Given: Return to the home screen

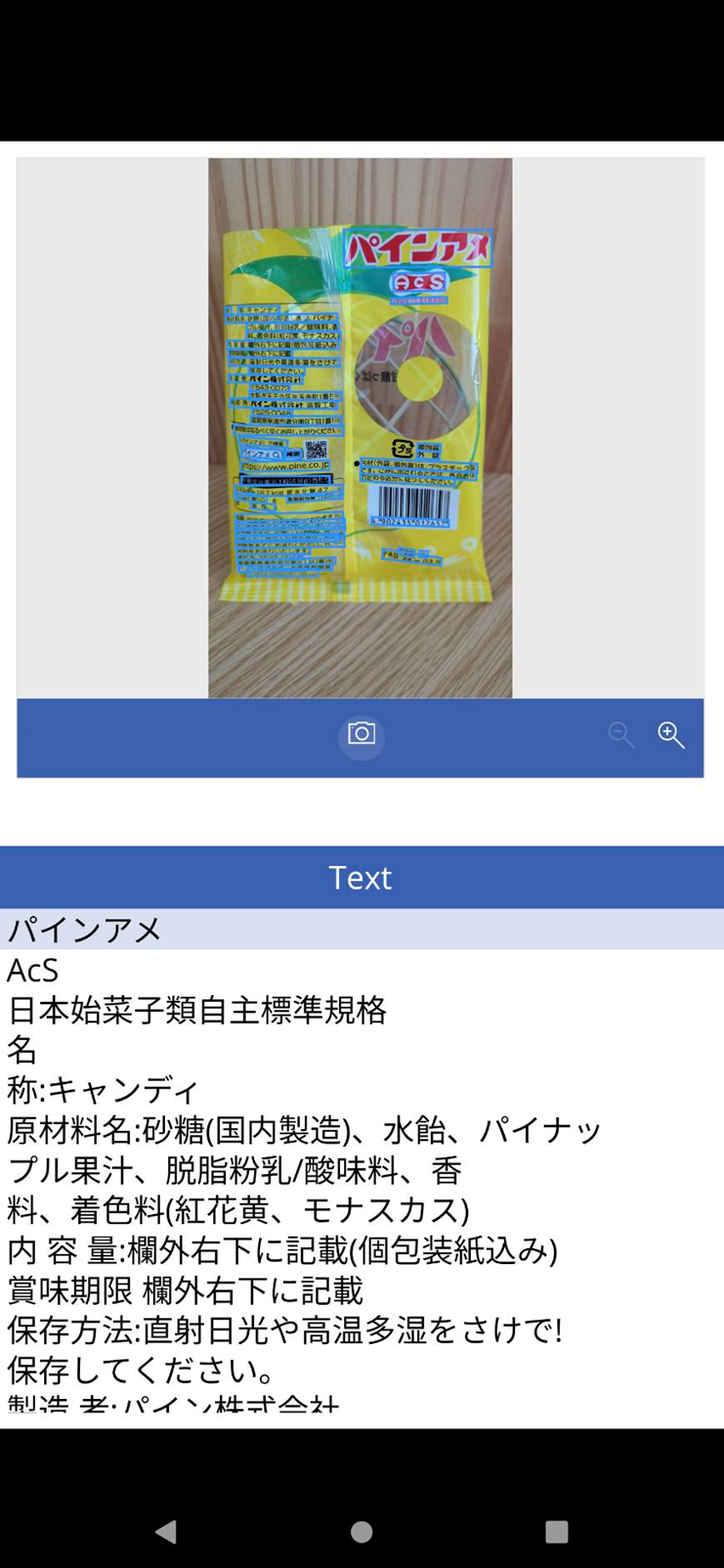Looking at the screenshot, I should pos(362,1531).
